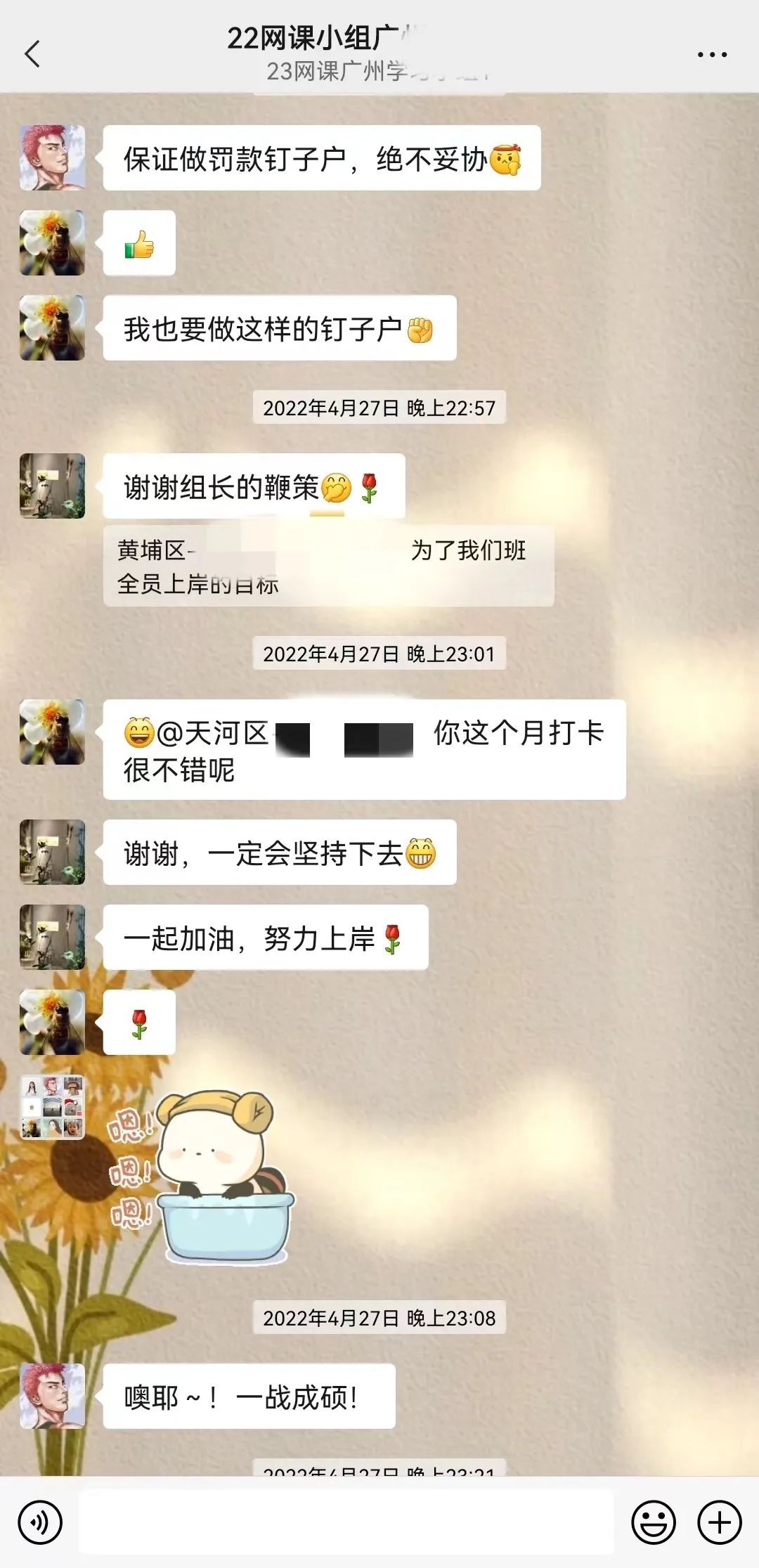Open avatar beside '噢耶~！一战成硕' message
This screenshot has width=759, height=1568.
pos(53,1397)
